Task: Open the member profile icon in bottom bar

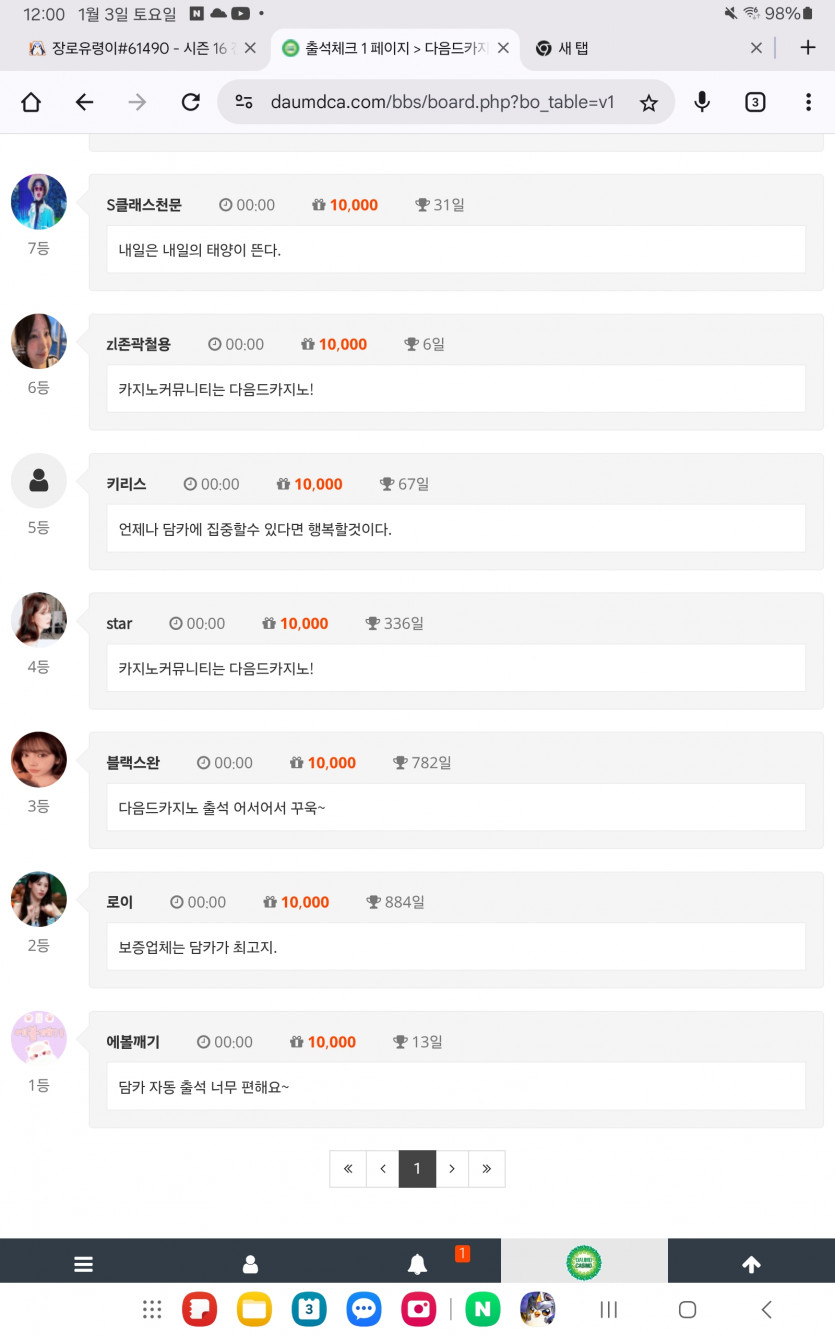Action: pos(250,1263)
